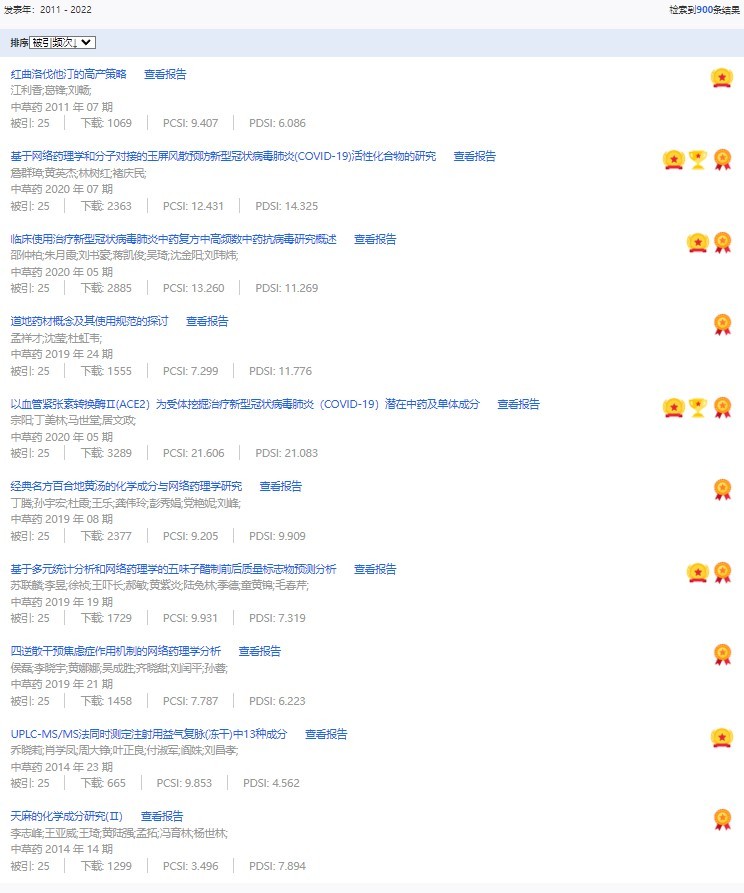View report for 道地药材概念及其使用规范的探讨
Viewport: 744px width, 893px height.
[207, 321]
